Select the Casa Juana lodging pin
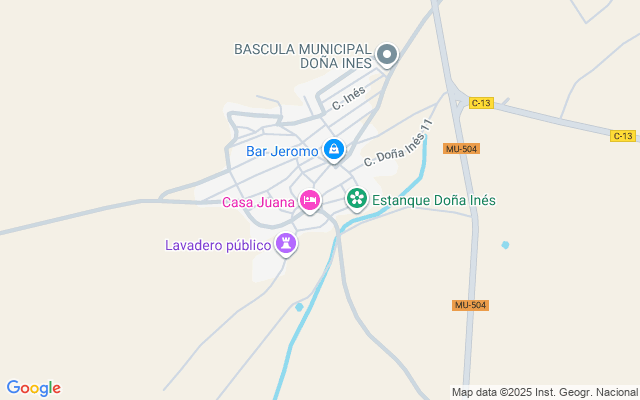Viewport: 640px width, 400px height. pyautogui.click(x=310, y=200)
